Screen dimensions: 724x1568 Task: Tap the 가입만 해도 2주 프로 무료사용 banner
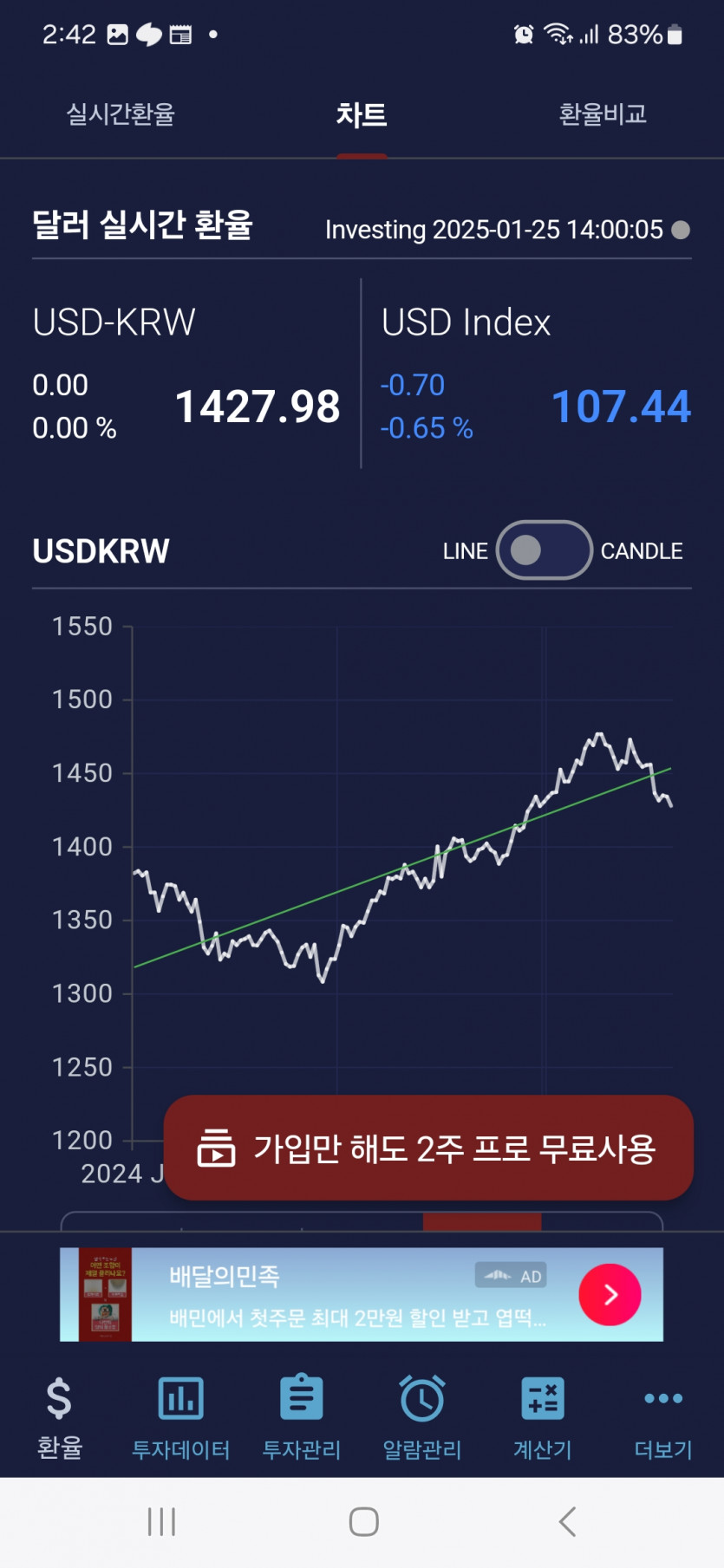pyautogui.click(x=428, y=1148)
